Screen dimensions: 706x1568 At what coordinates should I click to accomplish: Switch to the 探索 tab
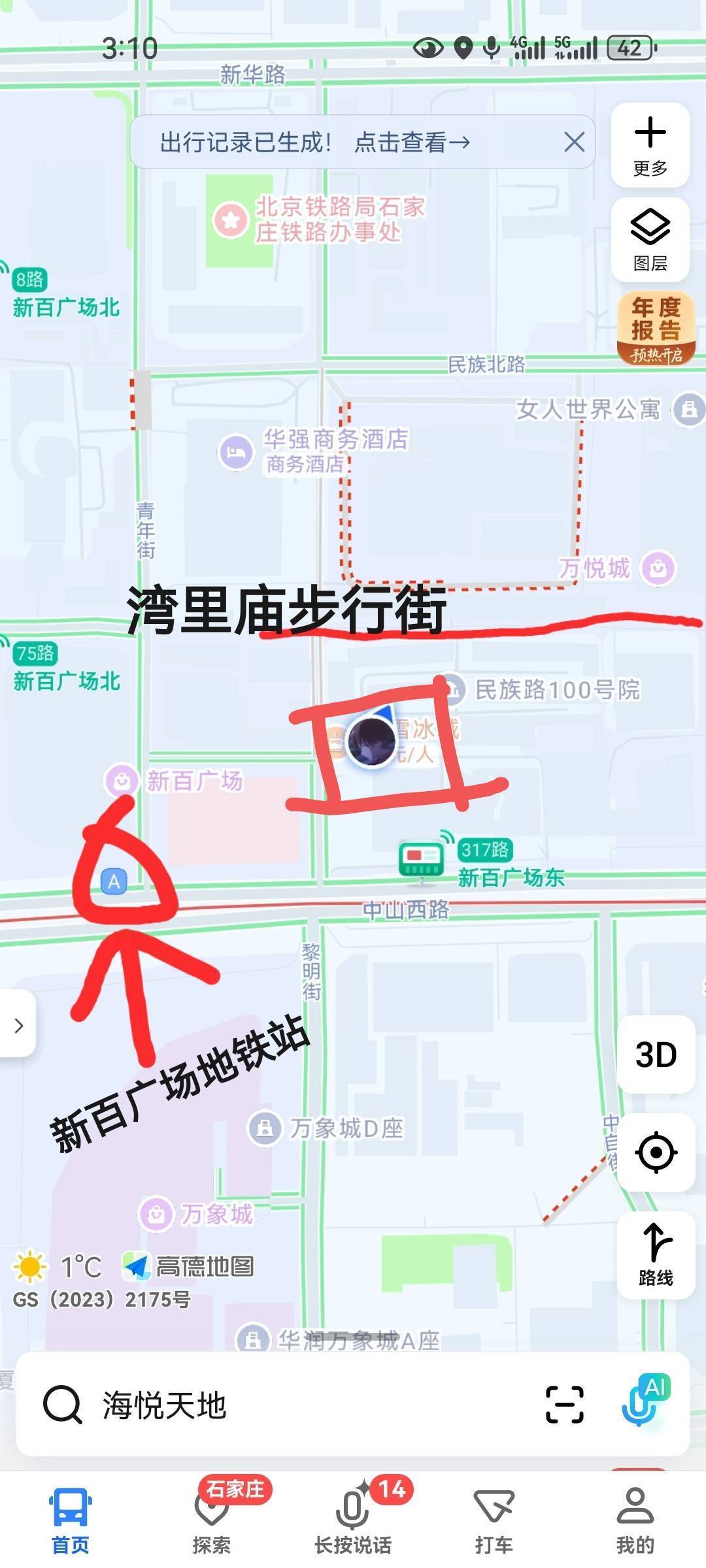pyautogui.click(x=211, y=1519)
